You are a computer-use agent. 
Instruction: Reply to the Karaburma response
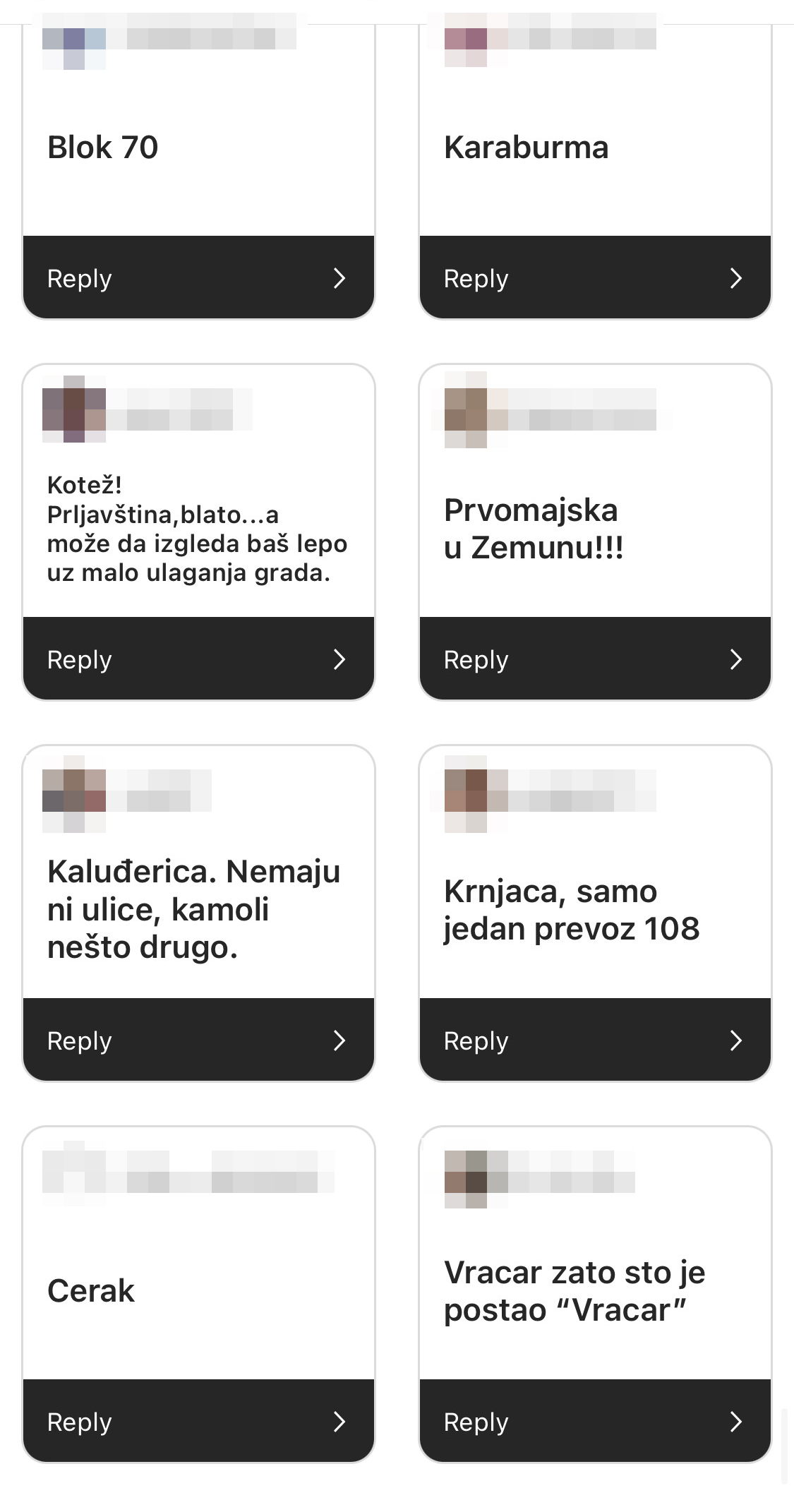[594, 278]
